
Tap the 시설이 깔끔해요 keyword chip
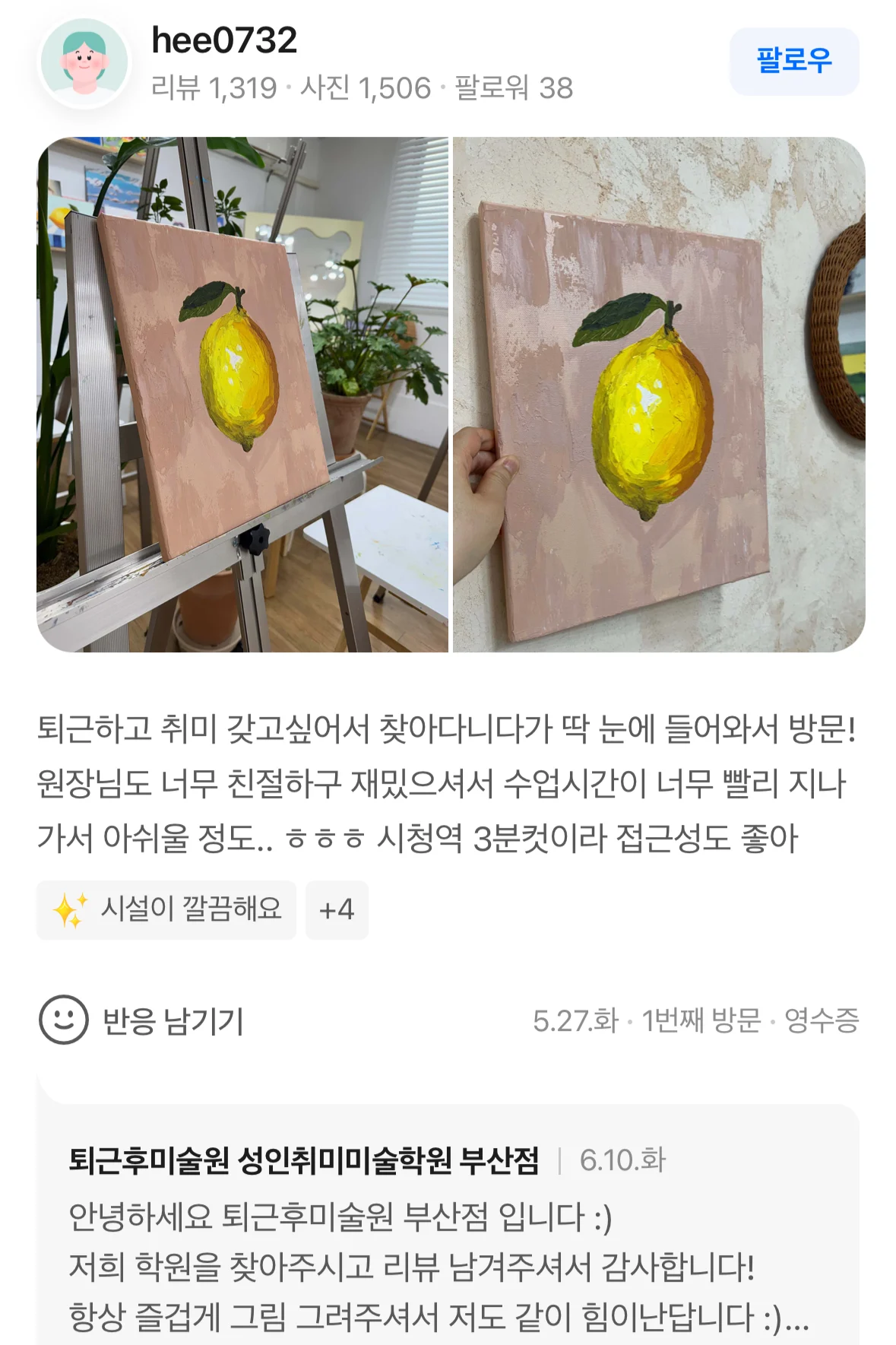166,909
